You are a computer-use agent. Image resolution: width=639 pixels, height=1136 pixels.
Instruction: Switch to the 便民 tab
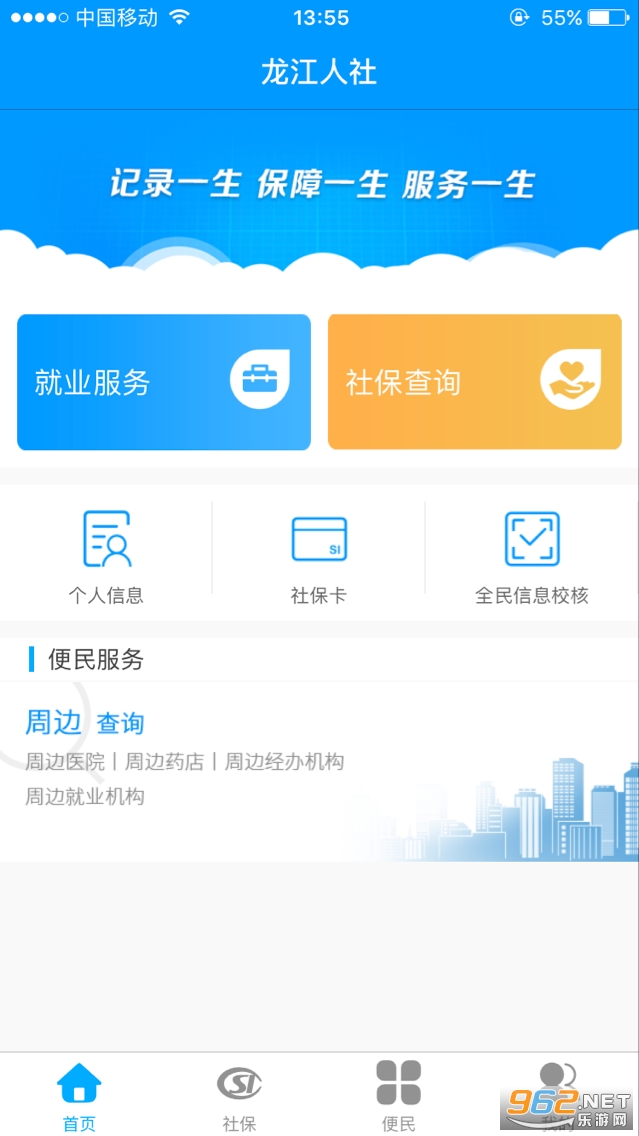(398, 1095)
